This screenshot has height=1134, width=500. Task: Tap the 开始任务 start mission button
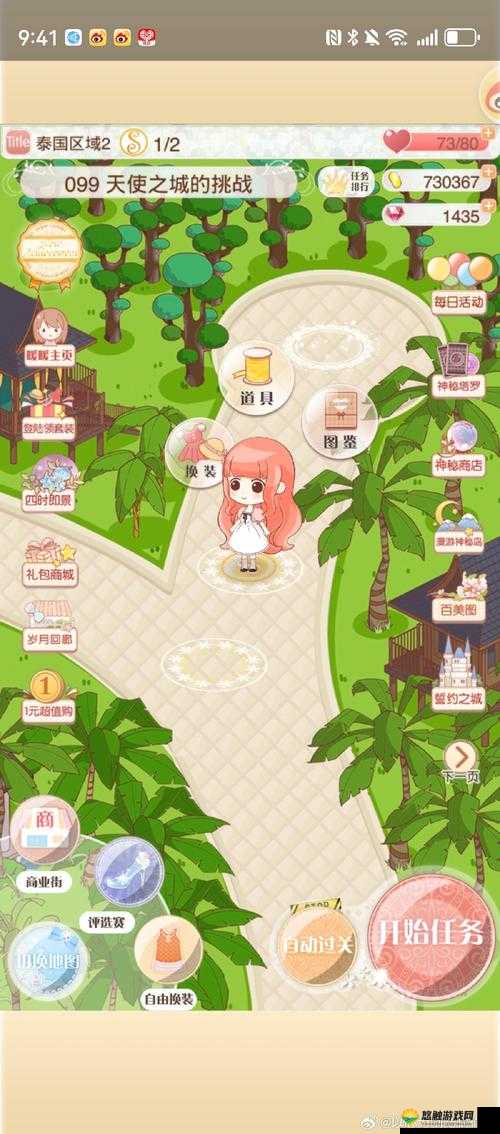point(430,932)
